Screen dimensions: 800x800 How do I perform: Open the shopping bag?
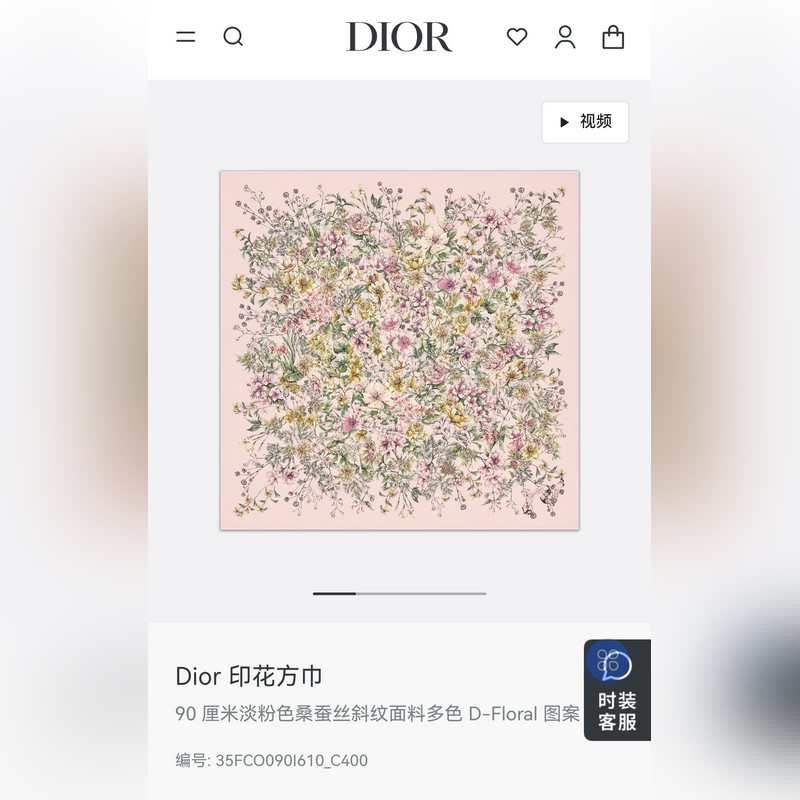613,37
